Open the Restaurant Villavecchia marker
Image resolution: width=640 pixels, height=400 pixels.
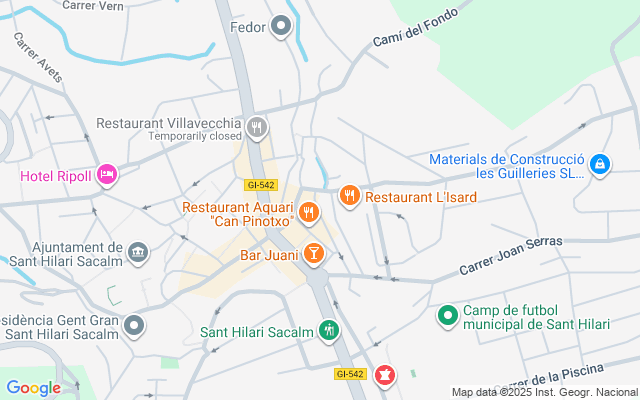[x=258, y=126]
